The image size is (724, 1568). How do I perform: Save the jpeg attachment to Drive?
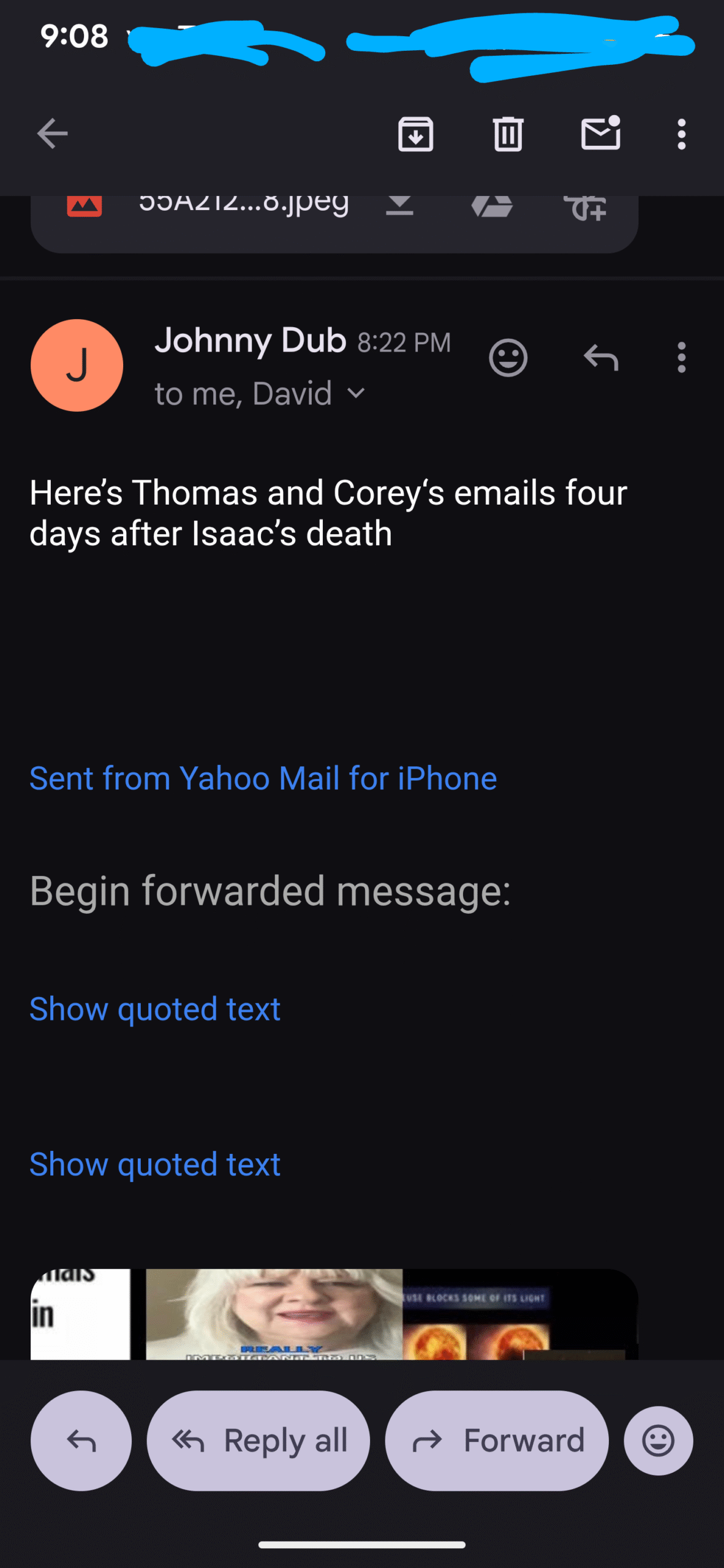[x=492, y=206]
